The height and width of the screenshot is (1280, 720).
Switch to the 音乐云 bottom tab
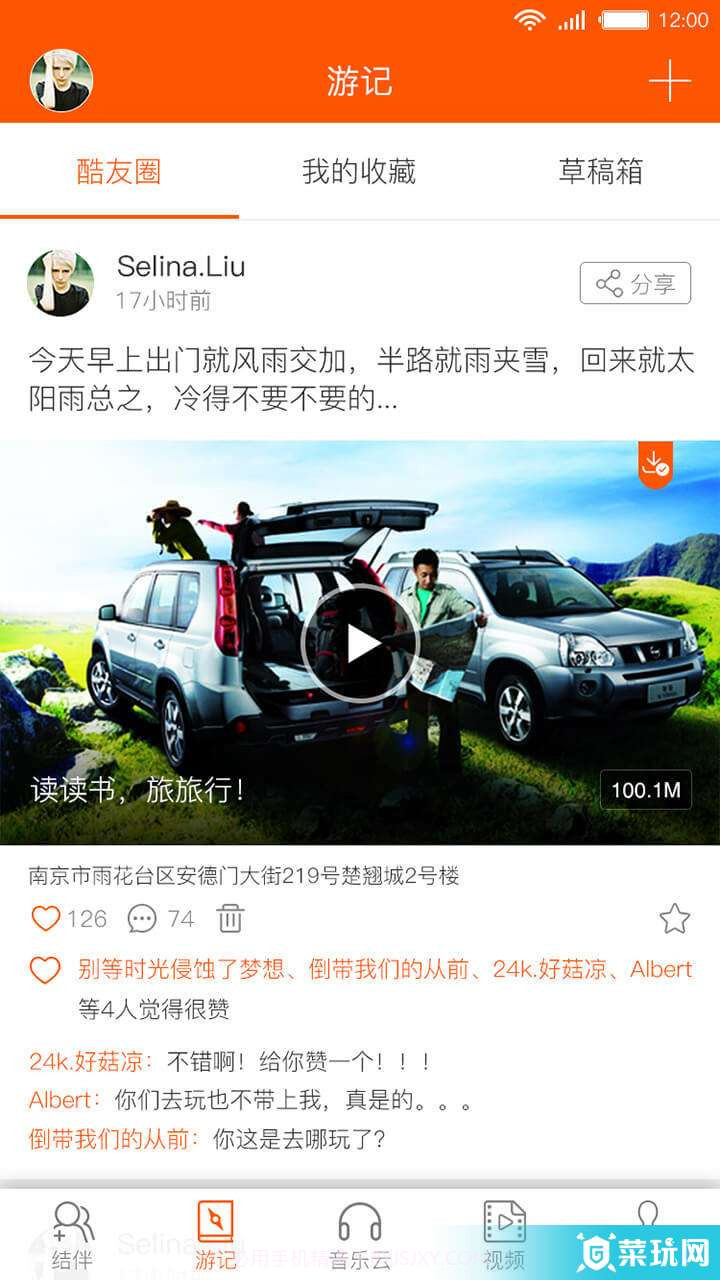(360, 1236)
